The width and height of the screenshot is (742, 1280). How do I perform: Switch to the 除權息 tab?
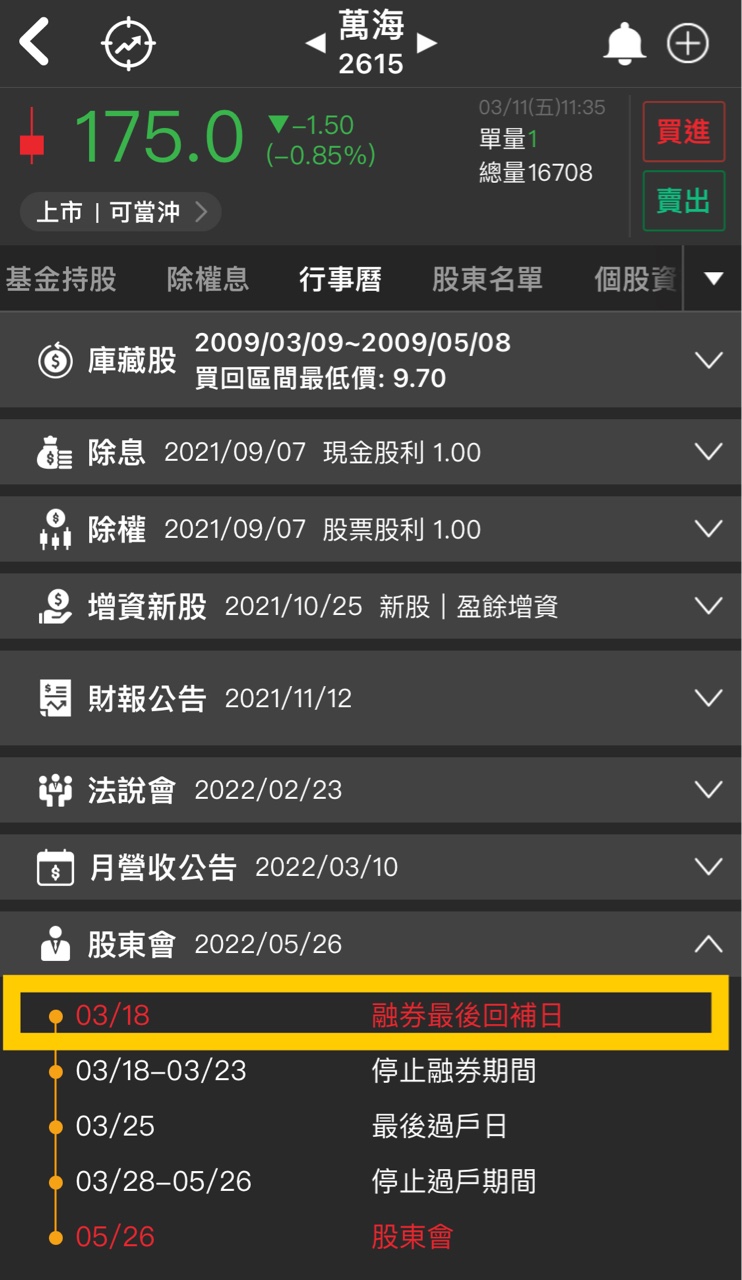pos(208,279)
